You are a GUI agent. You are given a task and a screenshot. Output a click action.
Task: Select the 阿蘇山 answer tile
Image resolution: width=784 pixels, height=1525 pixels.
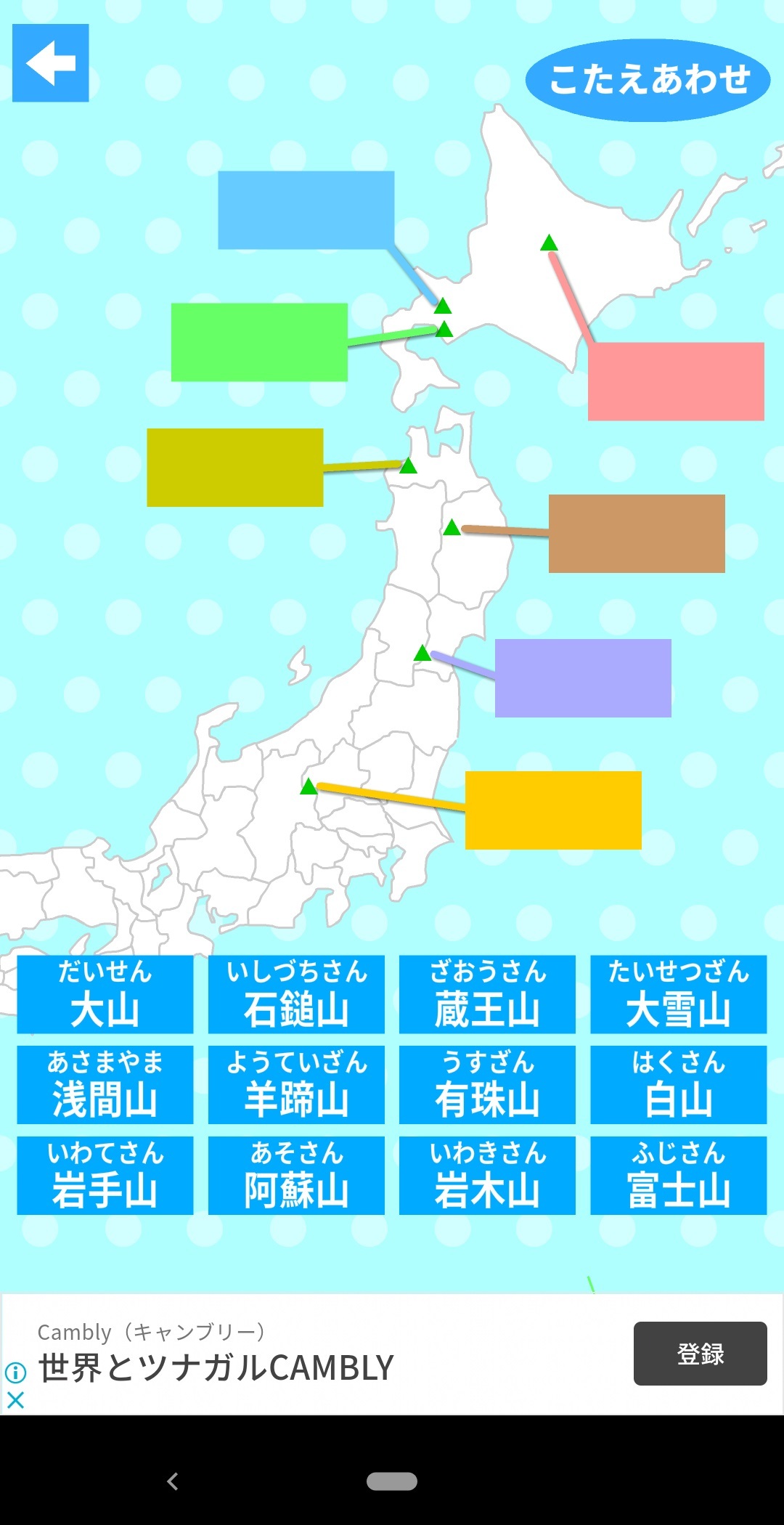(x=296, y=1176)
